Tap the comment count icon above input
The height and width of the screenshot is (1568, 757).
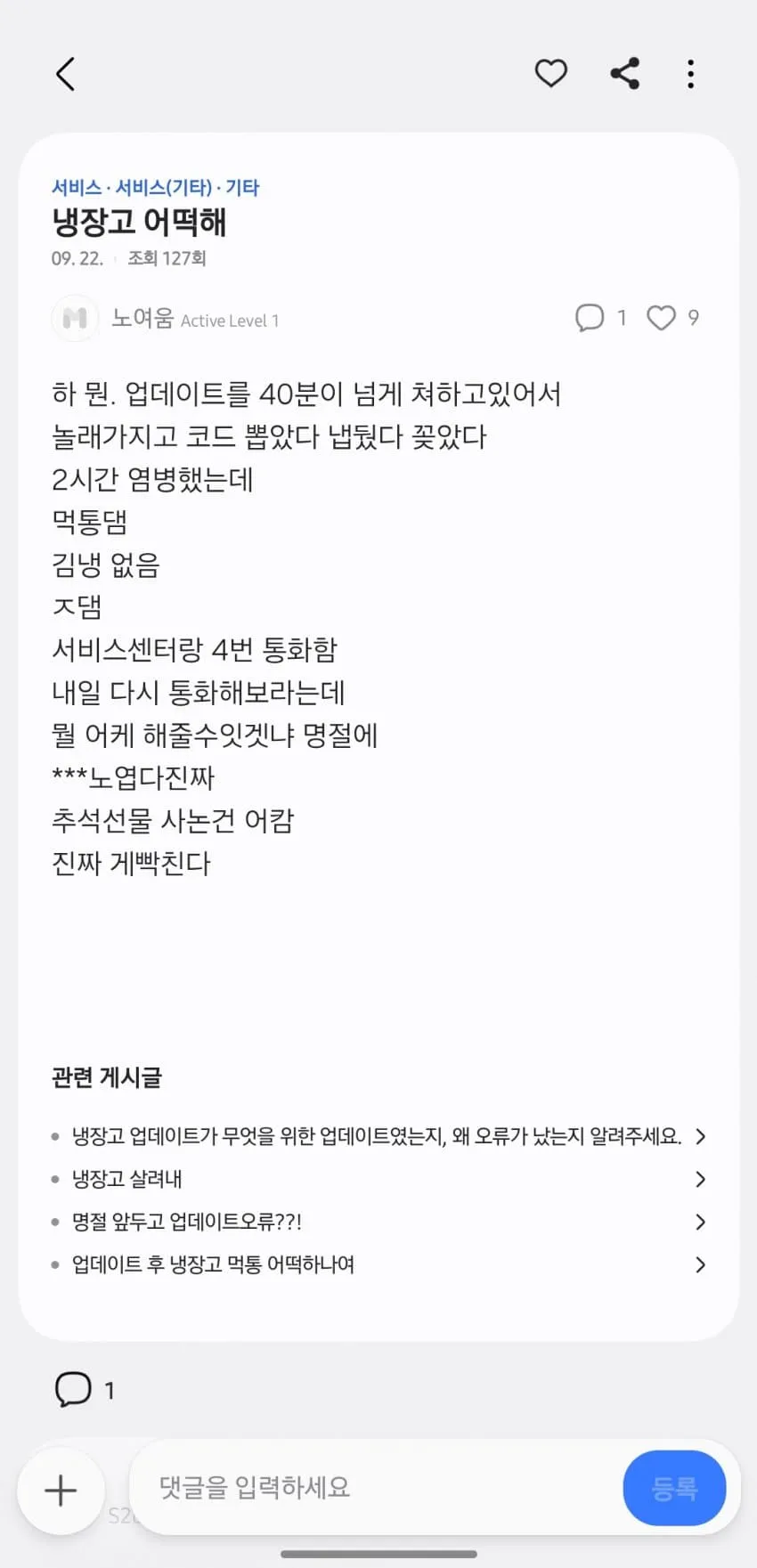pos(73,1389)
